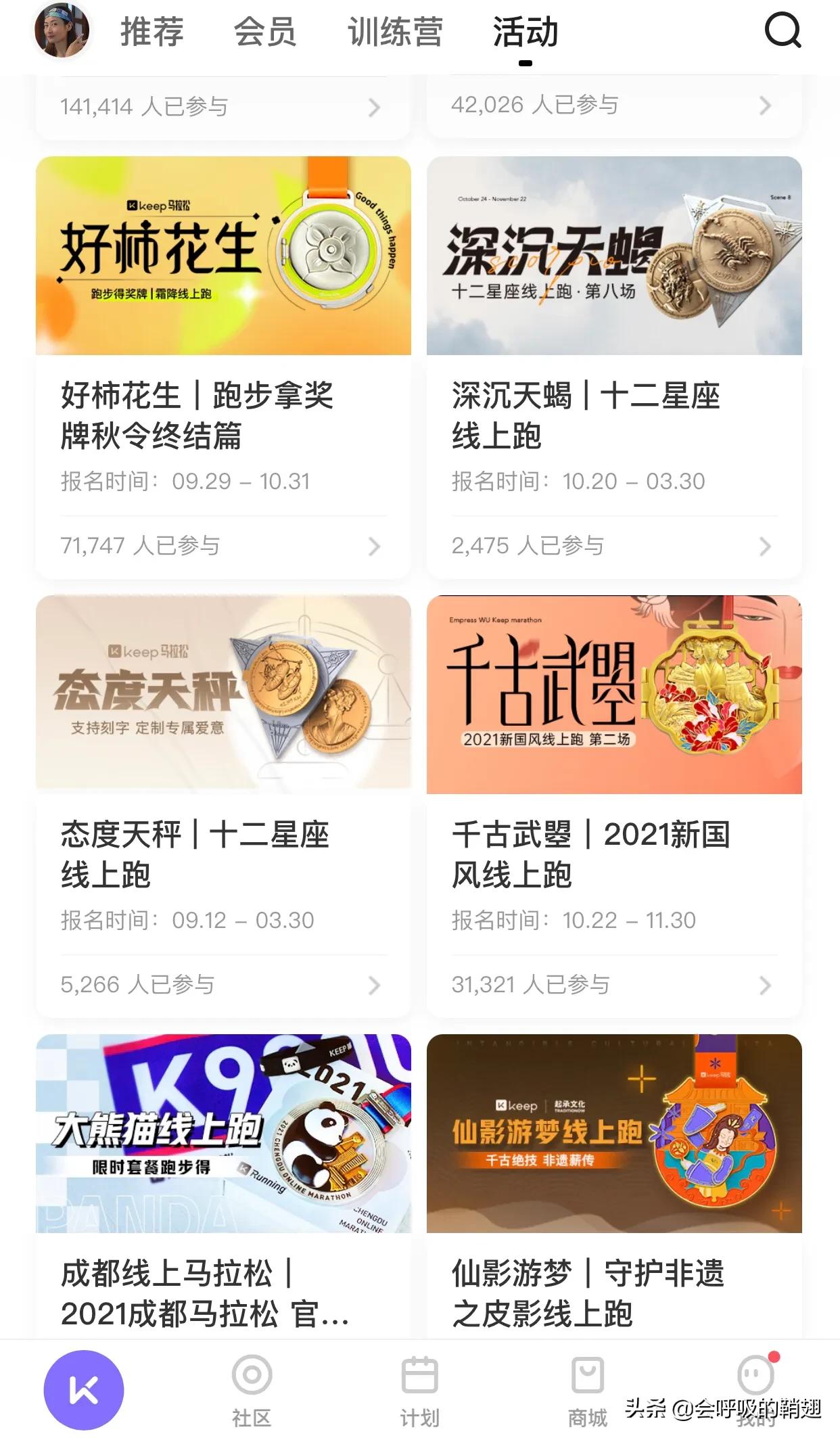The height and width of the screenshot is (1438, 840).
Task: Expand the 深沉天蝎 event chevron
Action: pos(764,547)
